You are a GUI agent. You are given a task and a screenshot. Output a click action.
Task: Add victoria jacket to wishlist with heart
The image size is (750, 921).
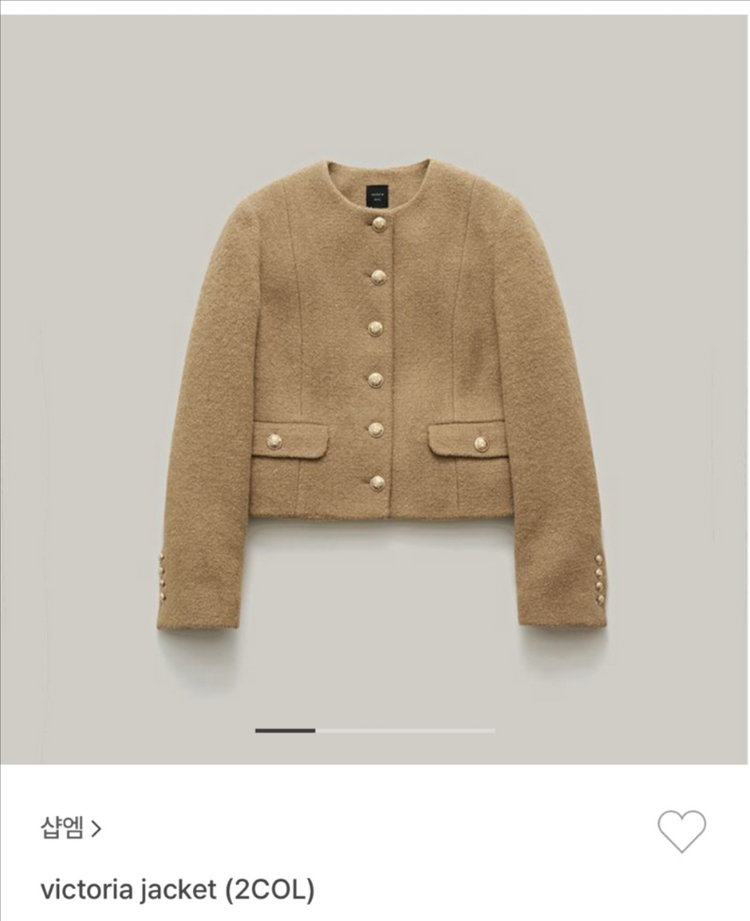coord(681,830)
